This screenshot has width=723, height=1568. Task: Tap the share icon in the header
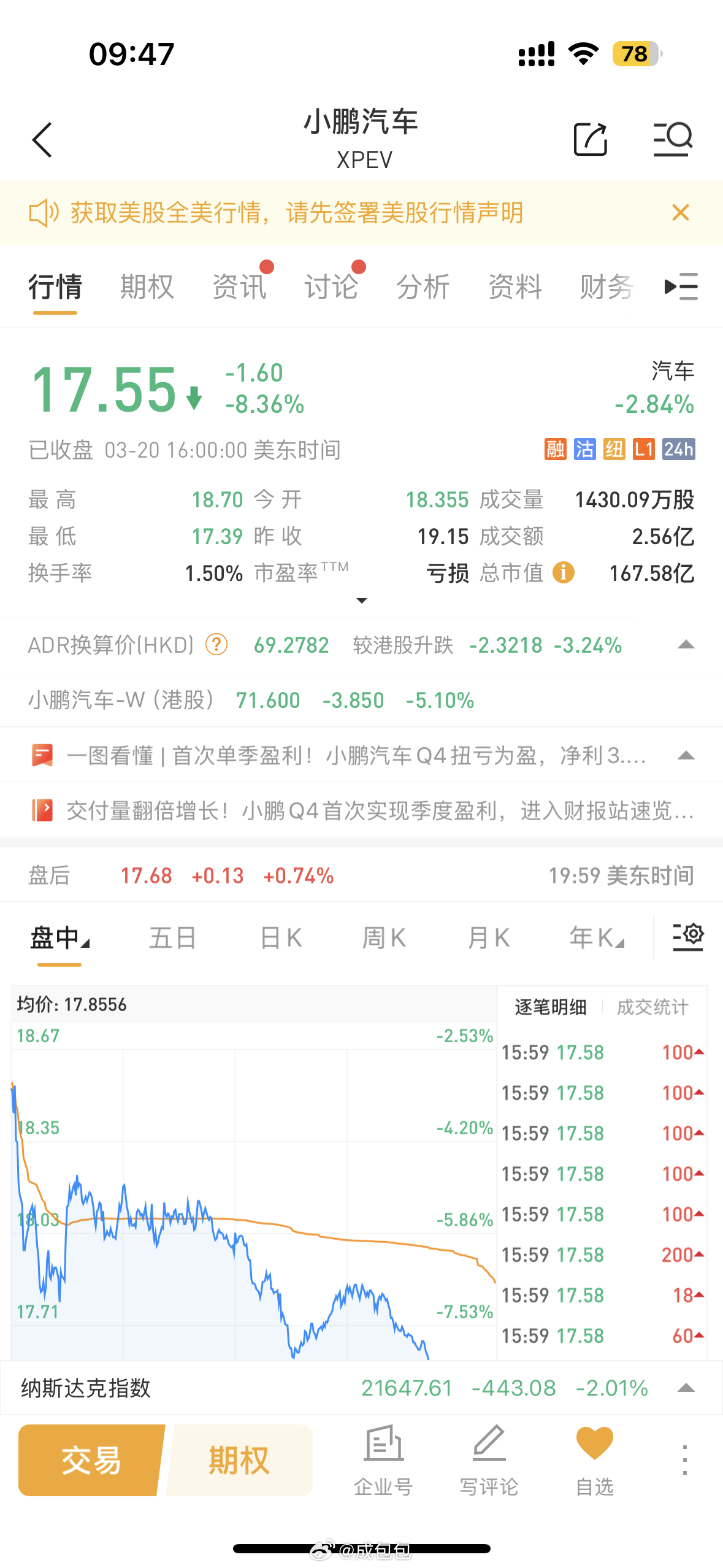tap(591, 139)
